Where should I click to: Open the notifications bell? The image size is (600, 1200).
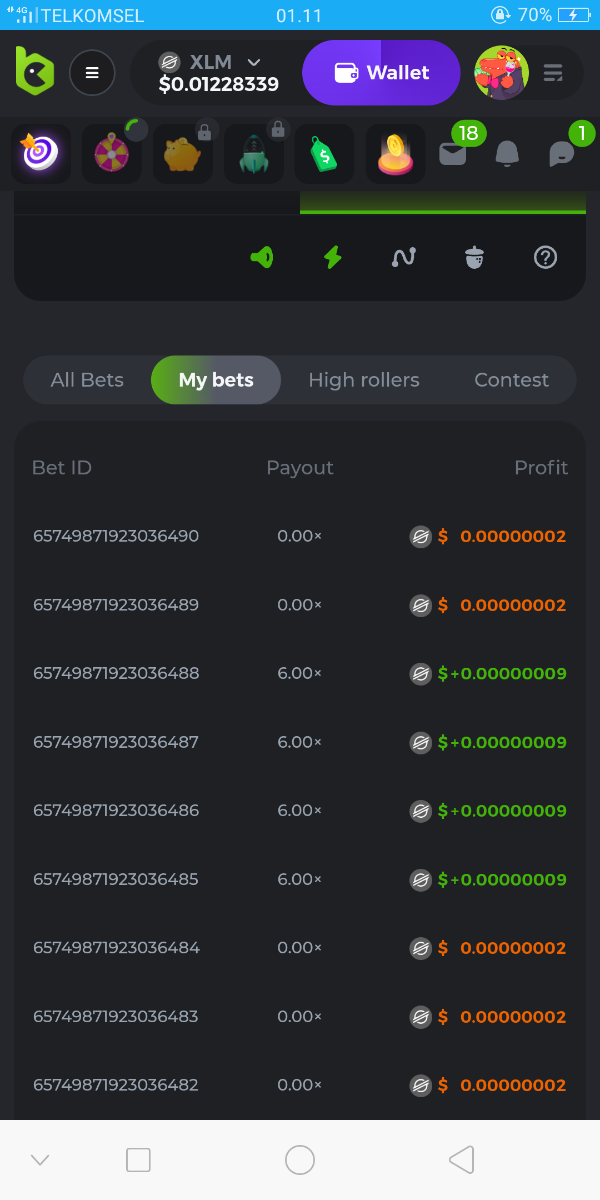click(507, 153)
